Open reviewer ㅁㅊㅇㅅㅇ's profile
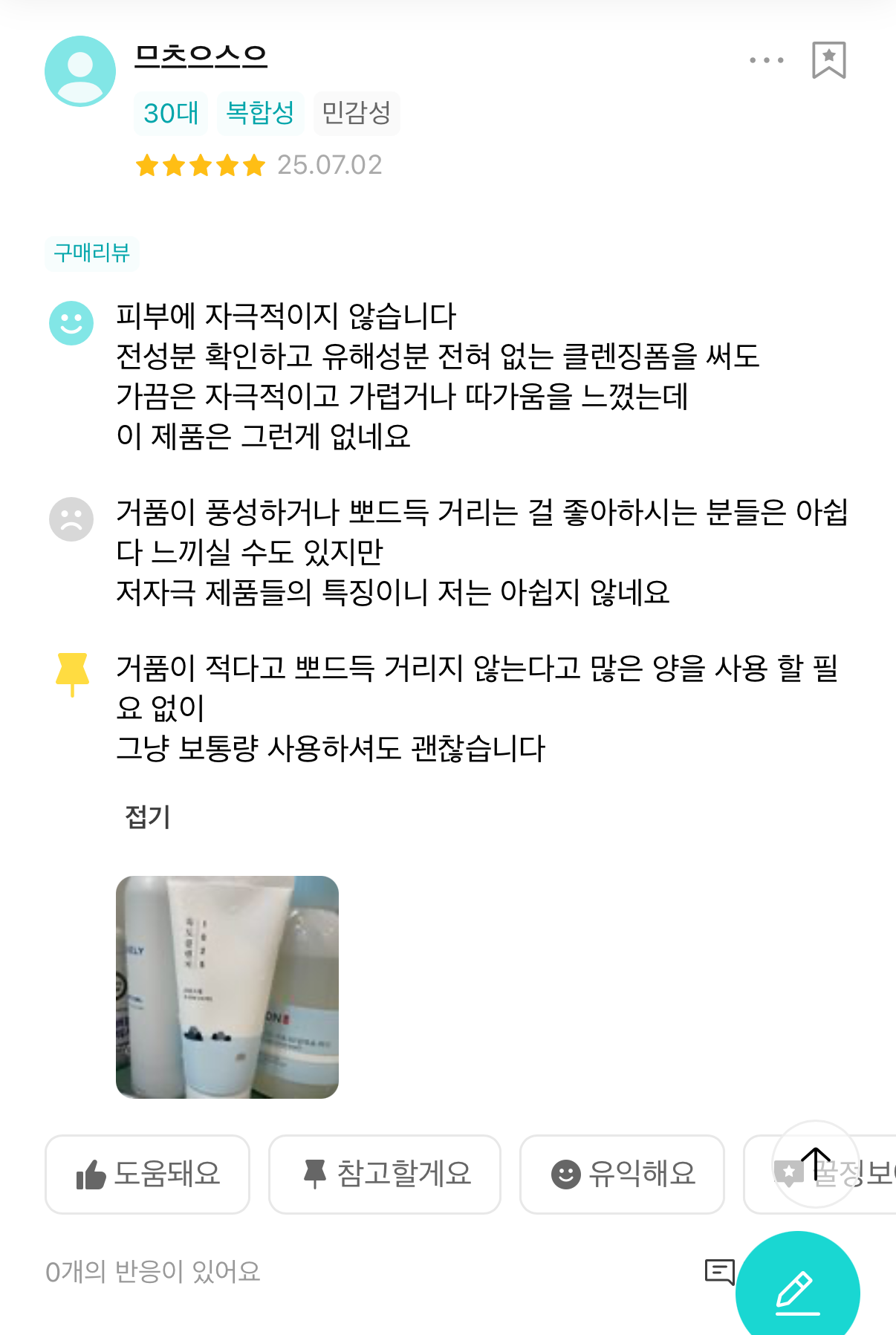The width and height of the screenshot is (896, 1335). tap(201, 56)
